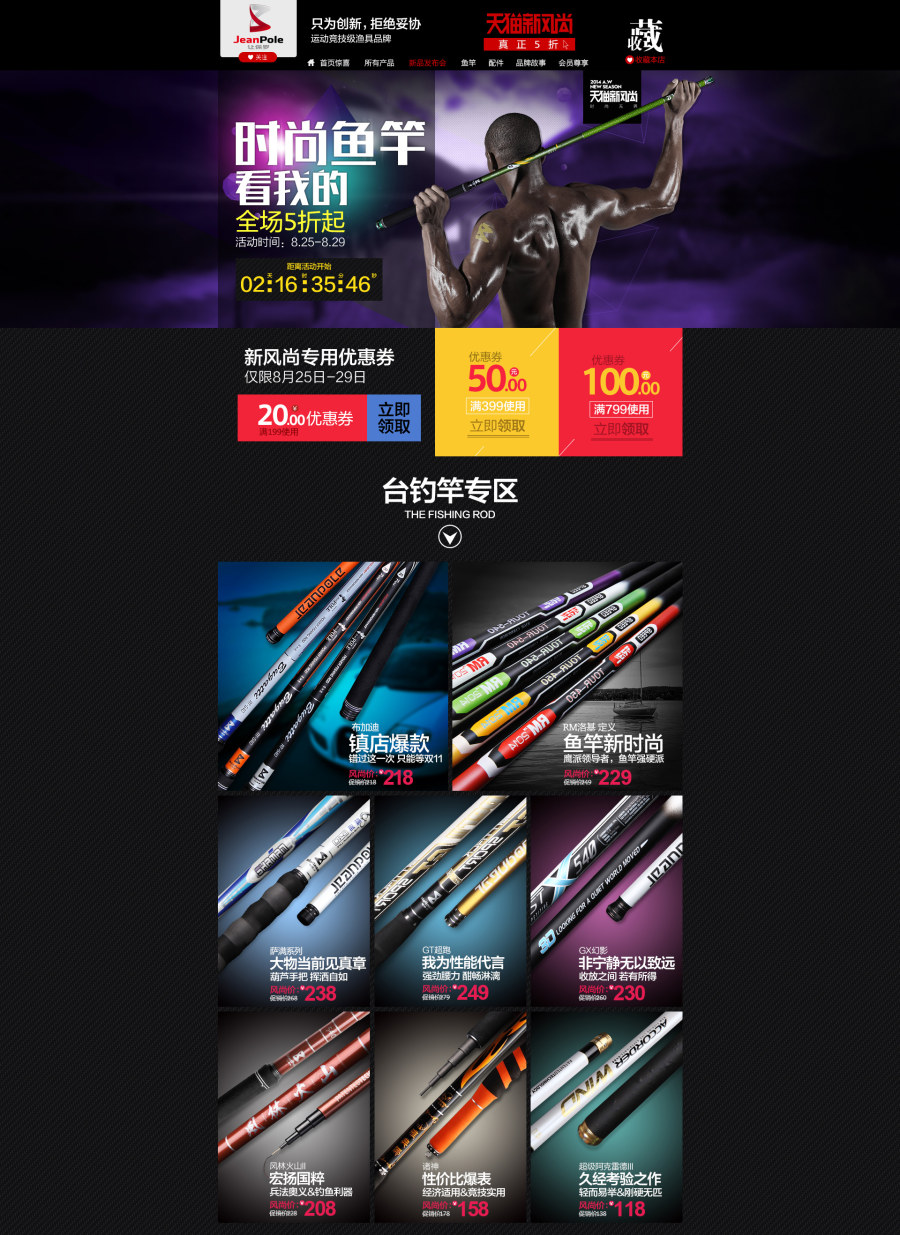900x1235 pixels.
Task: Open the 性价比爆表 rod priced 158
Action: tap(450, 1116)
